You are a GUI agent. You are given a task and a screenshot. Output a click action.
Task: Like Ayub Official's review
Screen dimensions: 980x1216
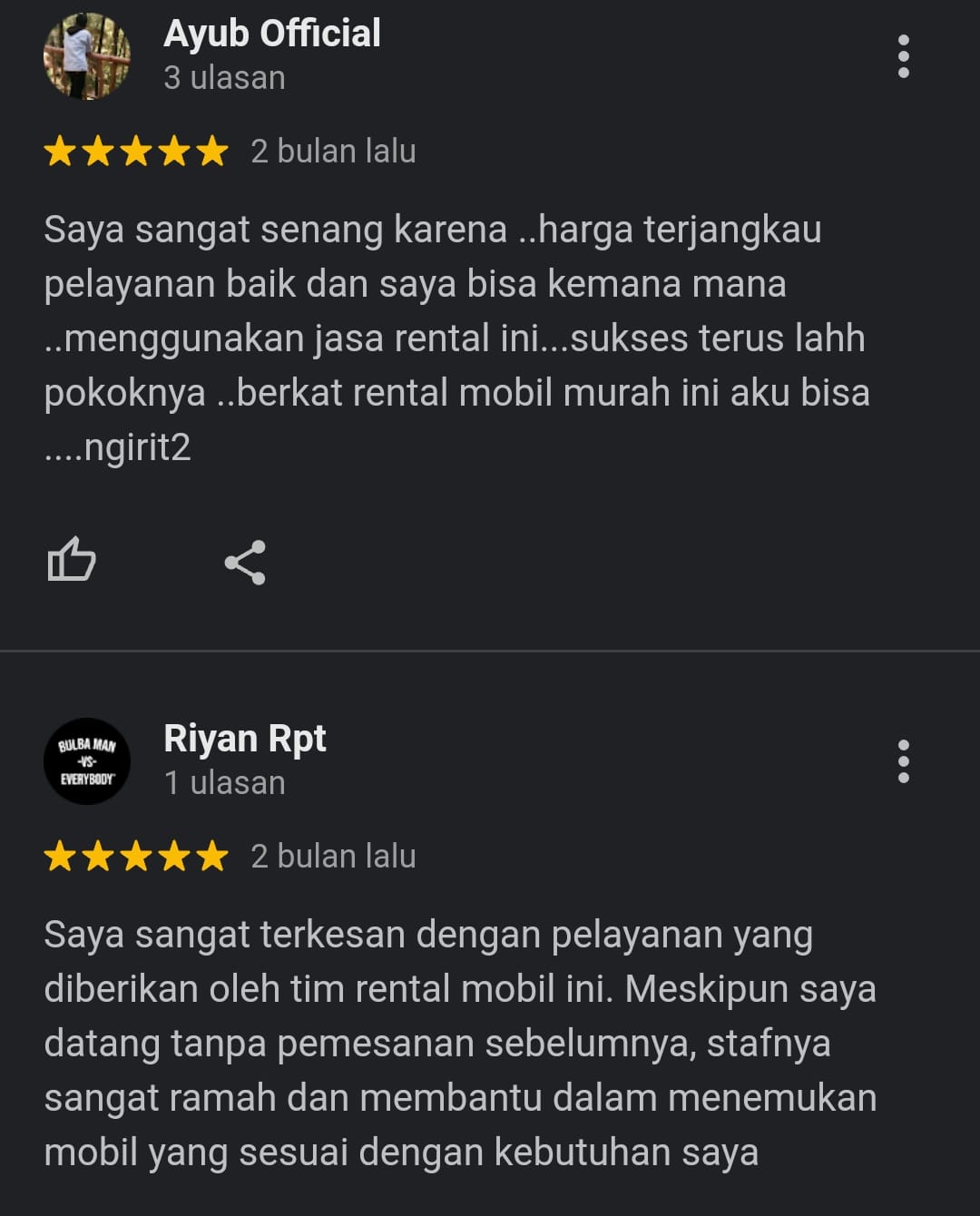coord(72,560)
